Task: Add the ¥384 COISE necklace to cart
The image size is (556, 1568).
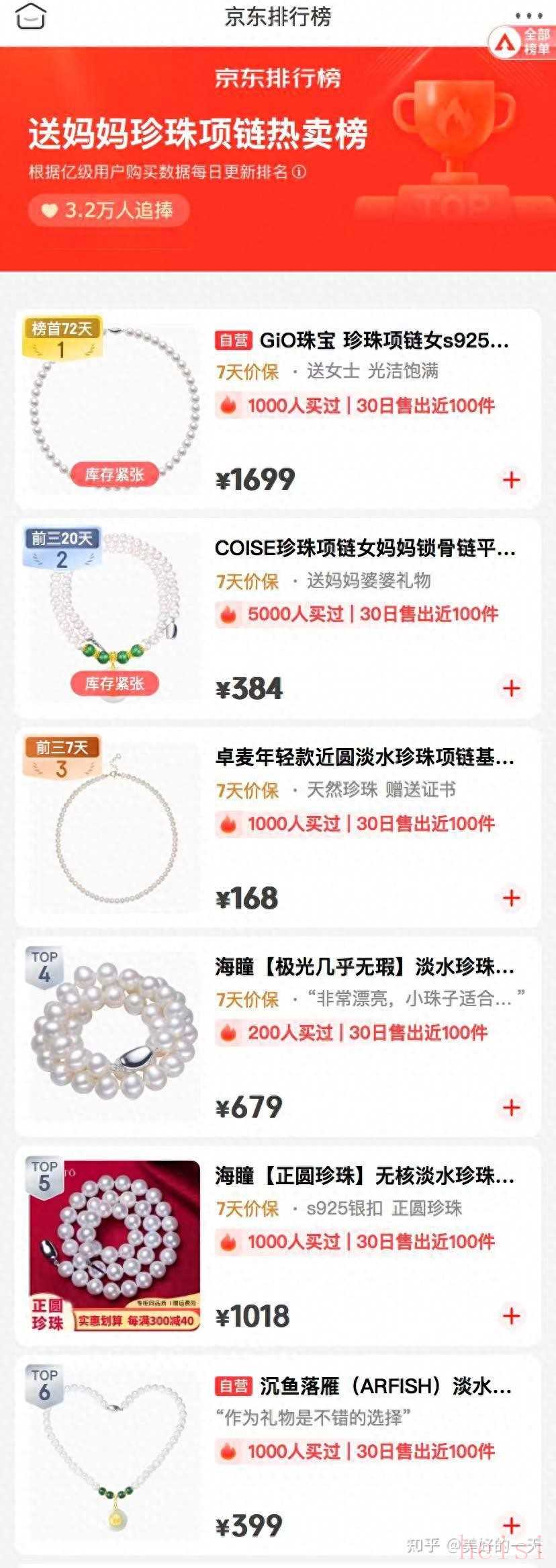Action: (x=512, y=688)
